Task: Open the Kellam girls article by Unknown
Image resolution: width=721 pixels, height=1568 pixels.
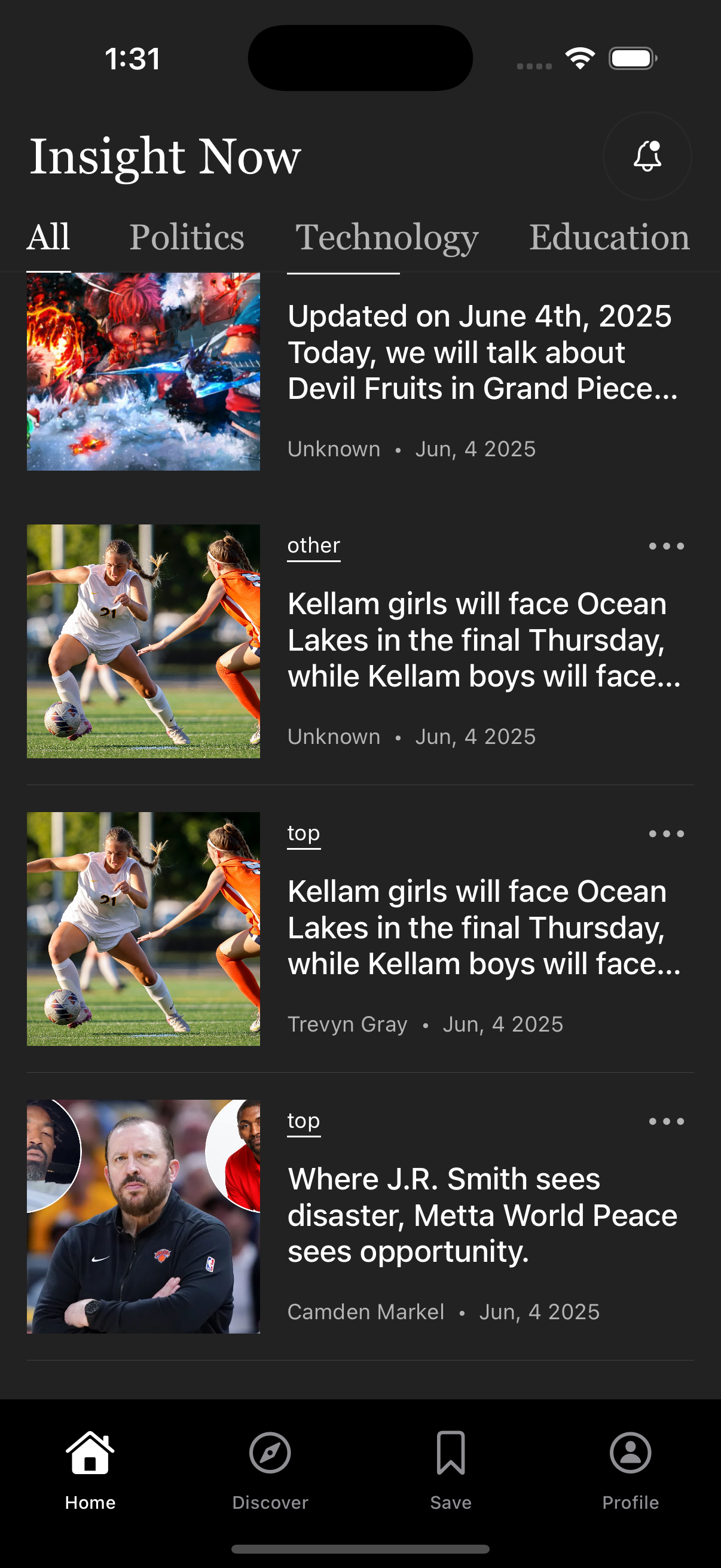Action: tap(484, 640)
